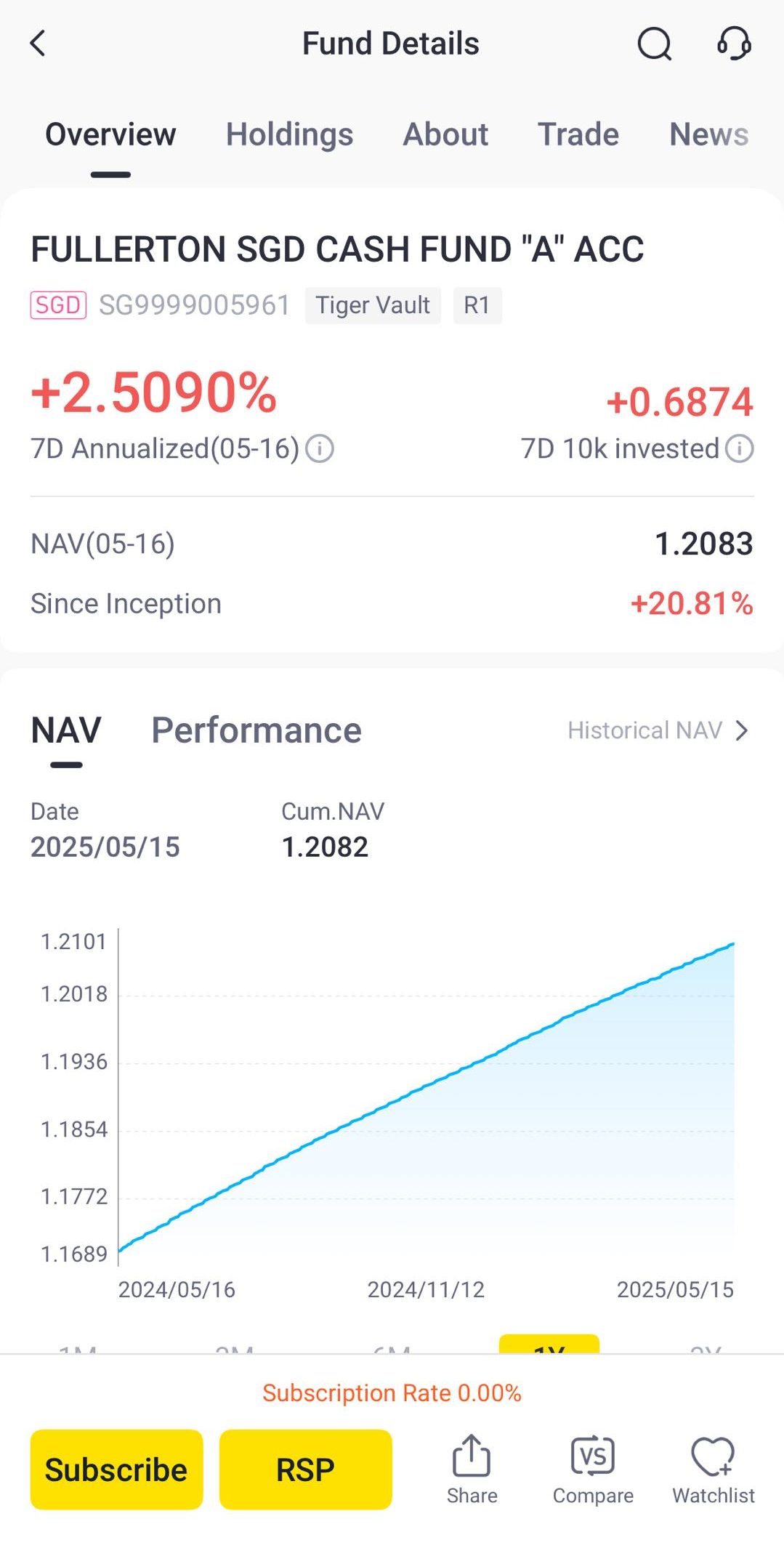Tap the Subscribe button
Image resolution: width=784 pixels, height=1548 pixels.
pyautogui.click(x=116, y=1470)
